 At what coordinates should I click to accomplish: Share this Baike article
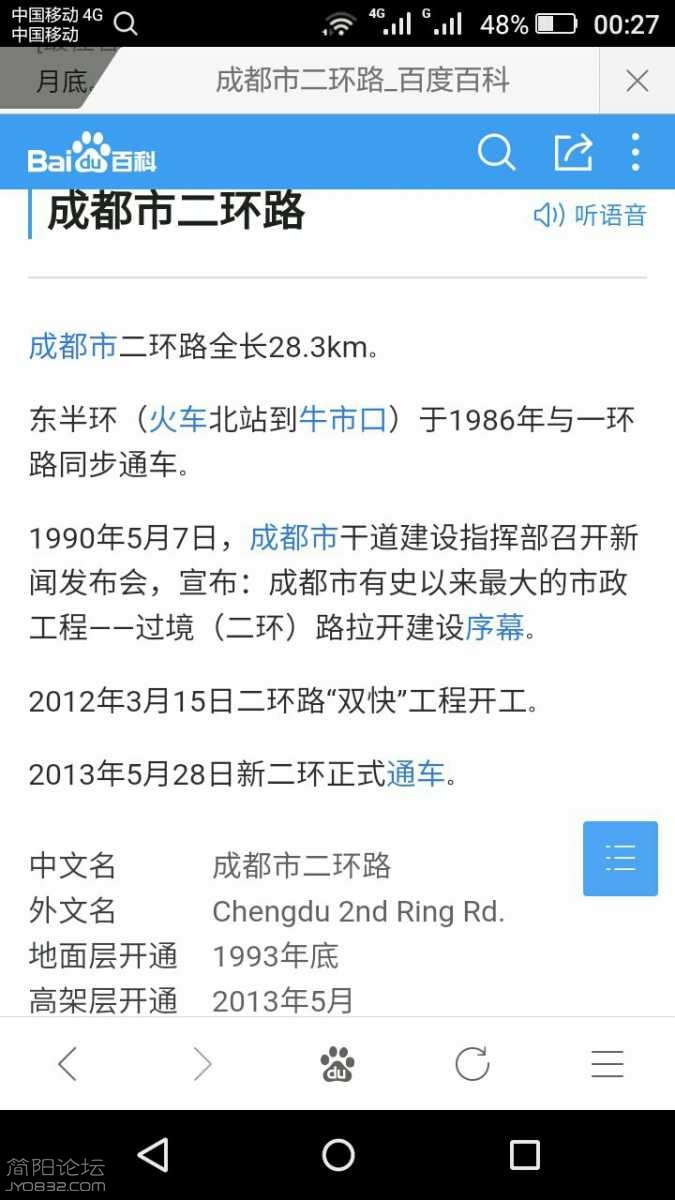573,153
